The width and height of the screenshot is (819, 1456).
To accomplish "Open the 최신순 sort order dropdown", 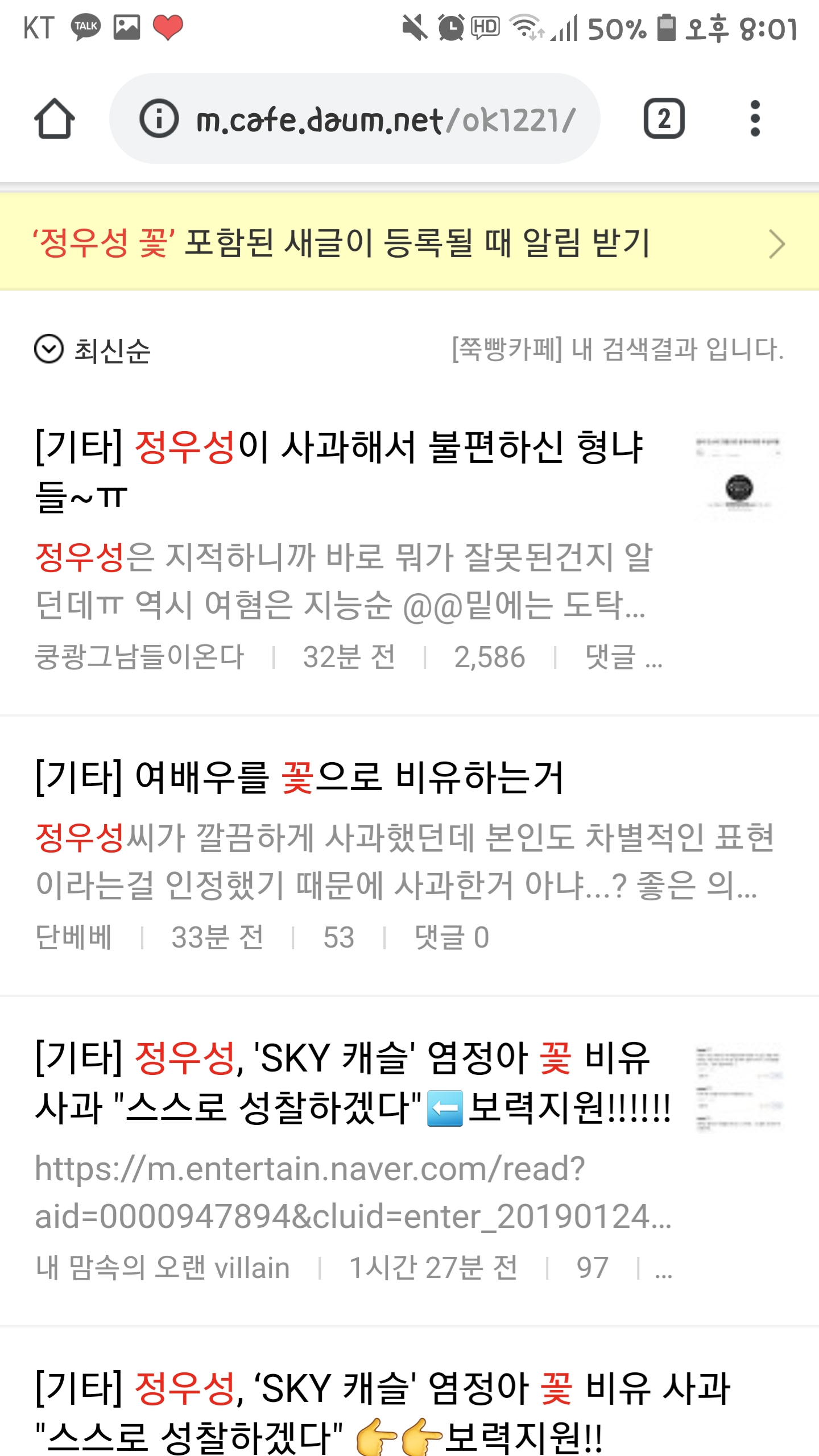I will (x=93, y=349).
